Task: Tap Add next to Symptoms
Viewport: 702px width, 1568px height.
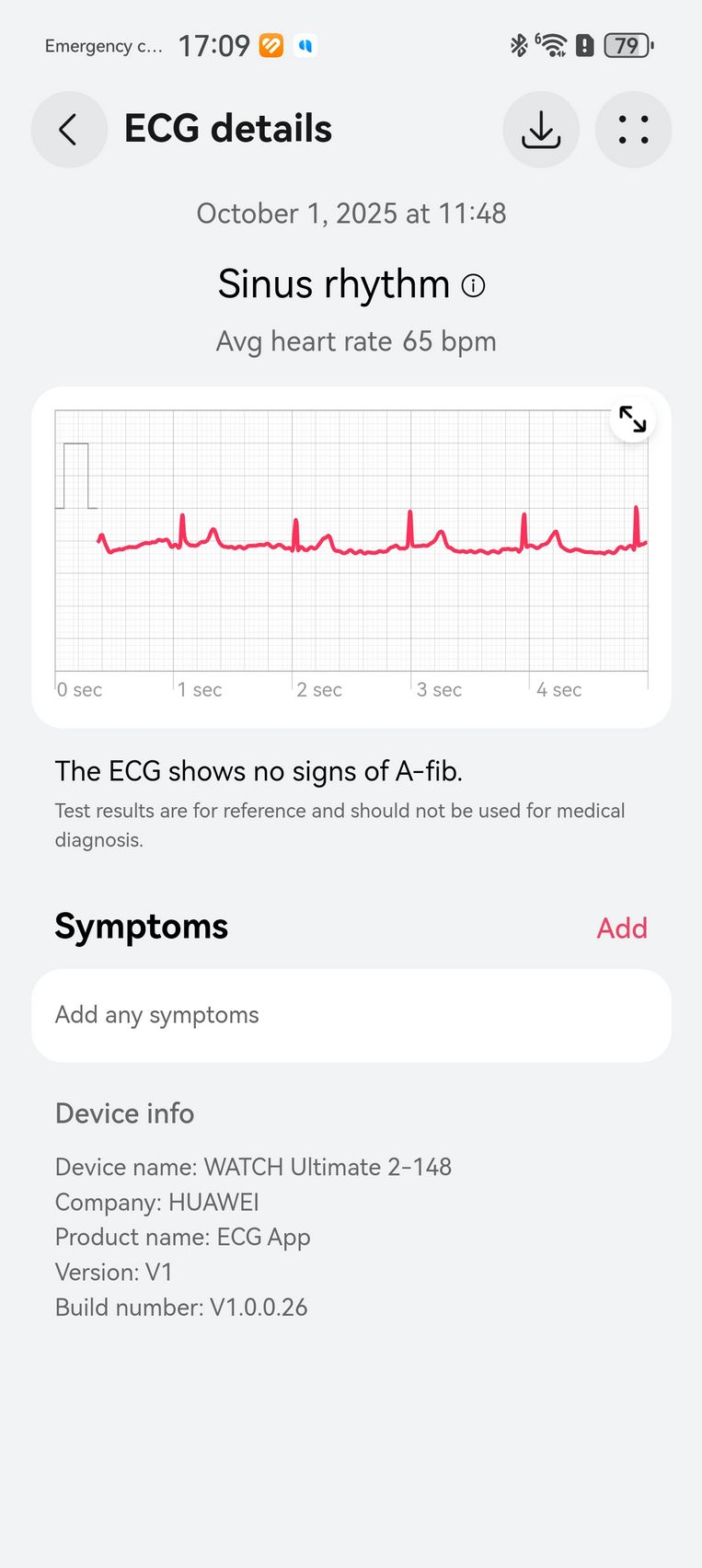Action: 621,928
